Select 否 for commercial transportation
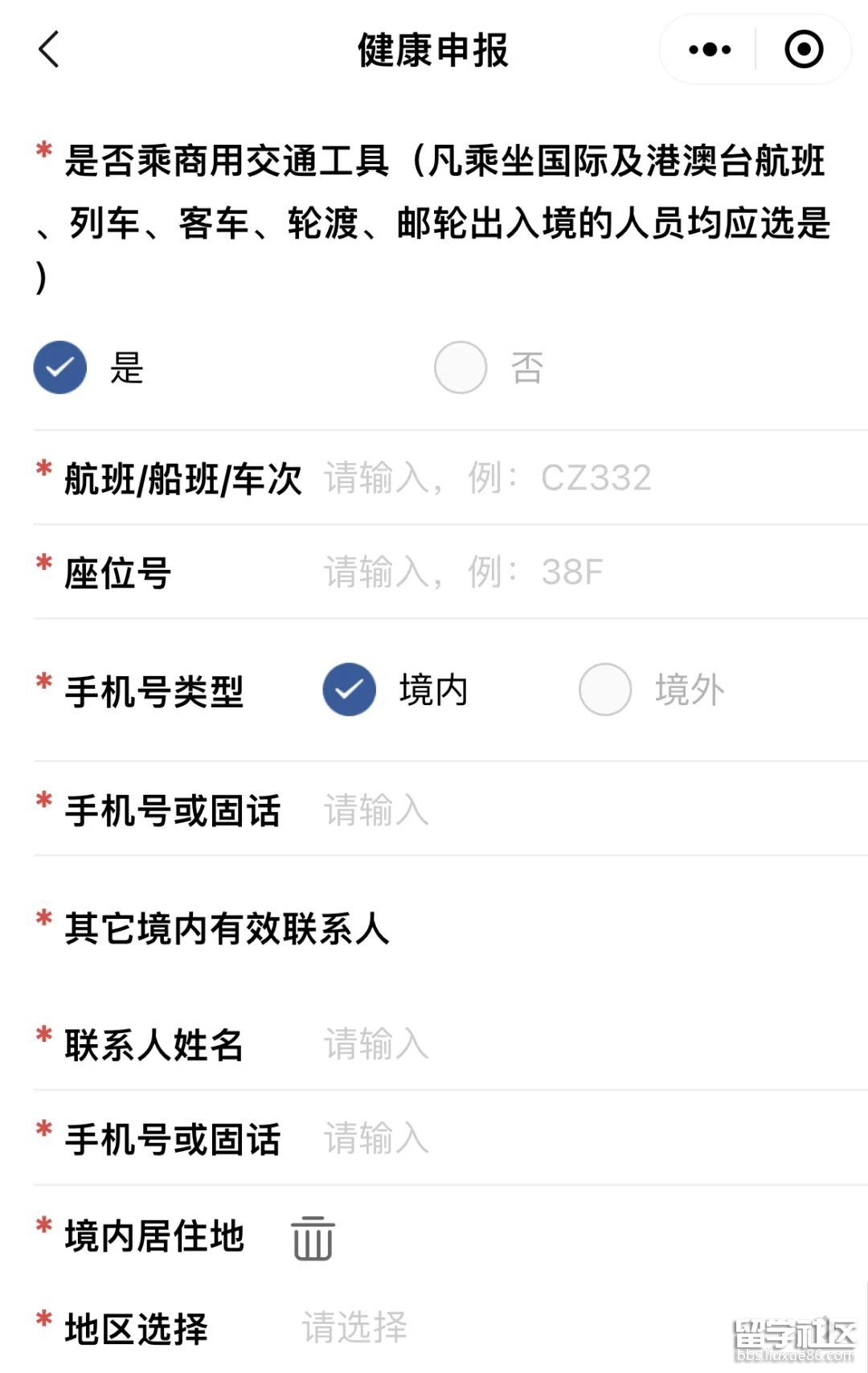 (461, 367)
